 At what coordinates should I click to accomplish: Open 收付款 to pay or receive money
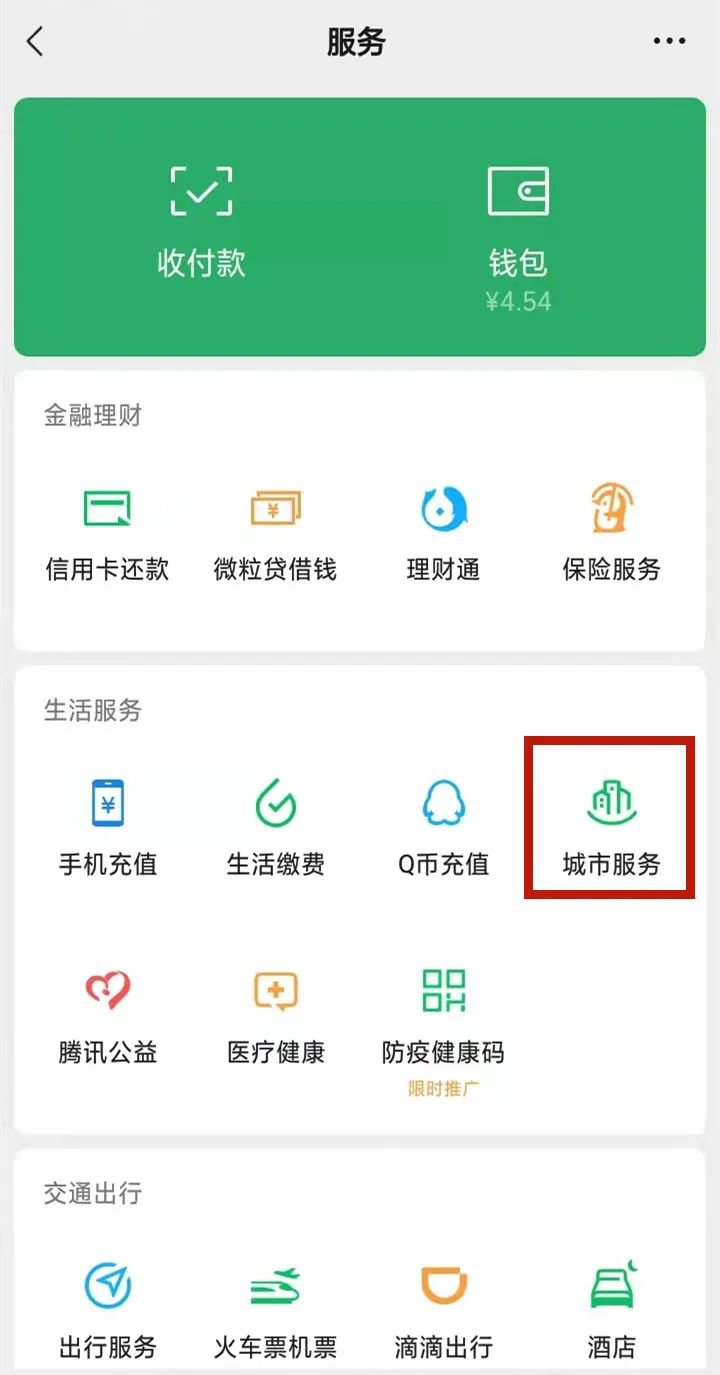(x=201, y=224)
